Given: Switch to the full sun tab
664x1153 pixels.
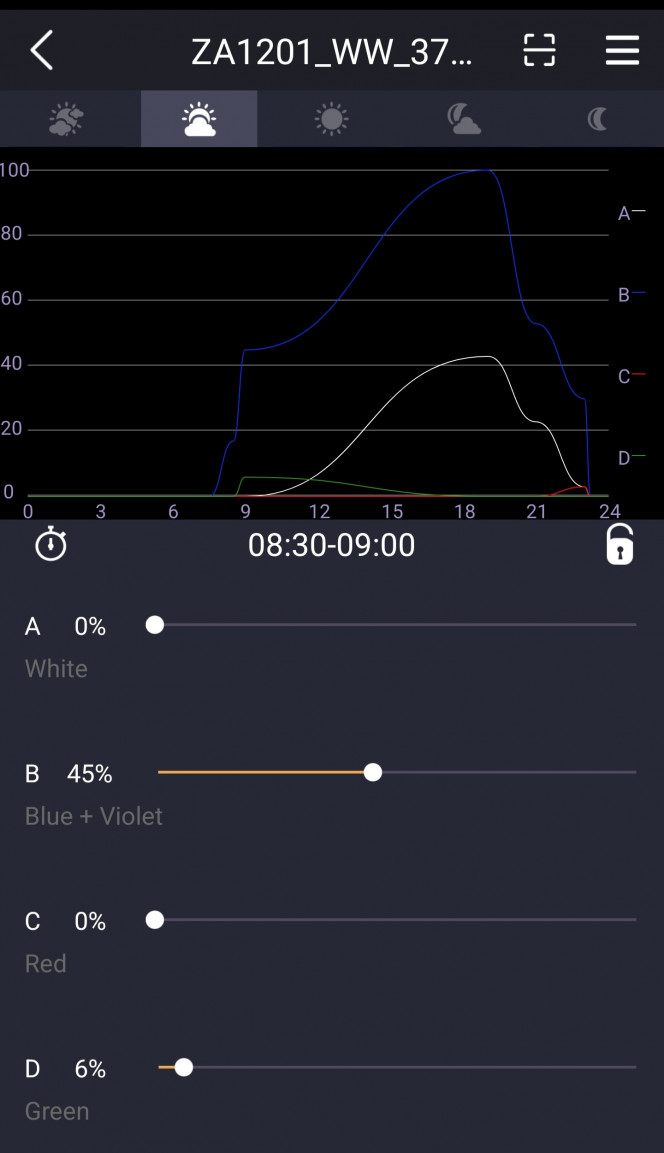Looking at the screenshot, I should click(332, 119).
